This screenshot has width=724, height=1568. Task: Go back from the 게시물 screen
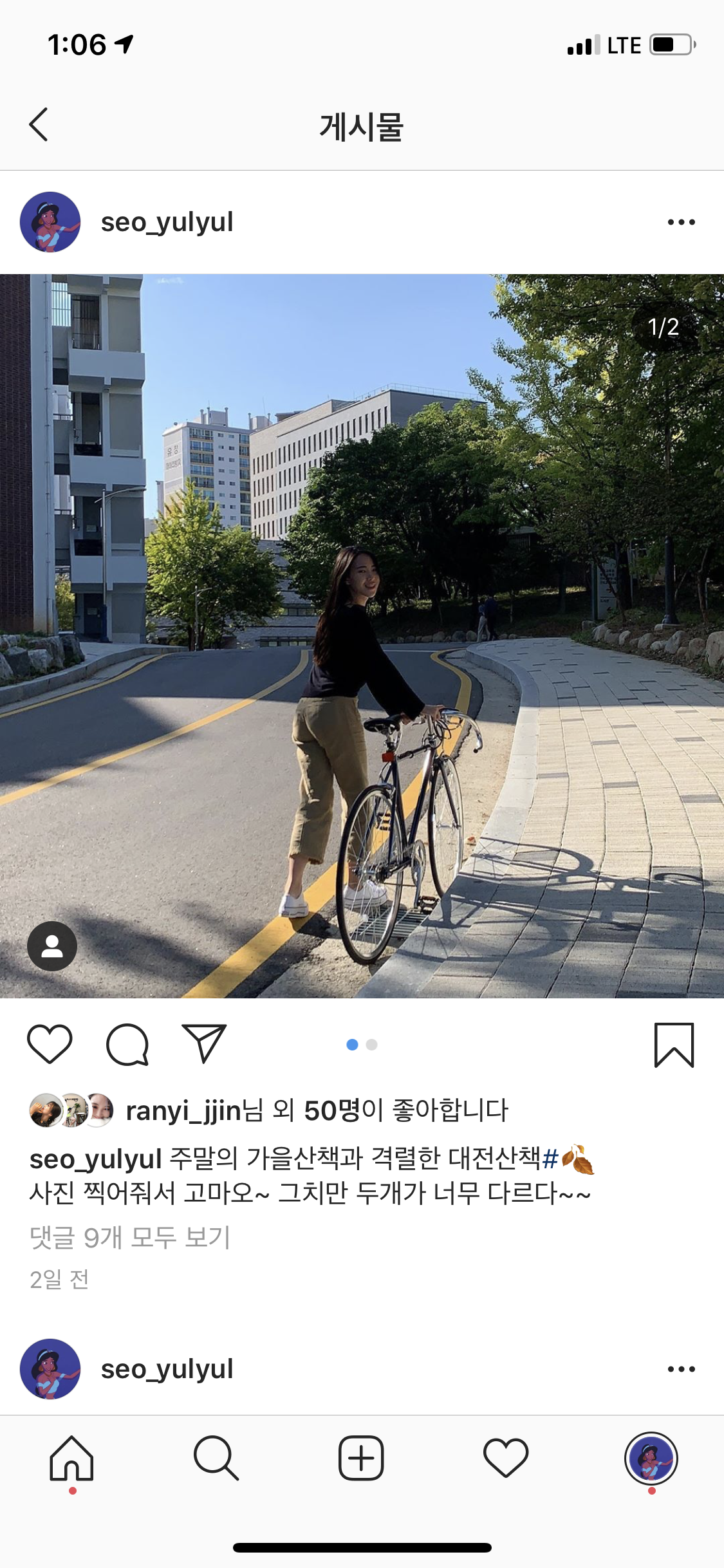point(39,124)
